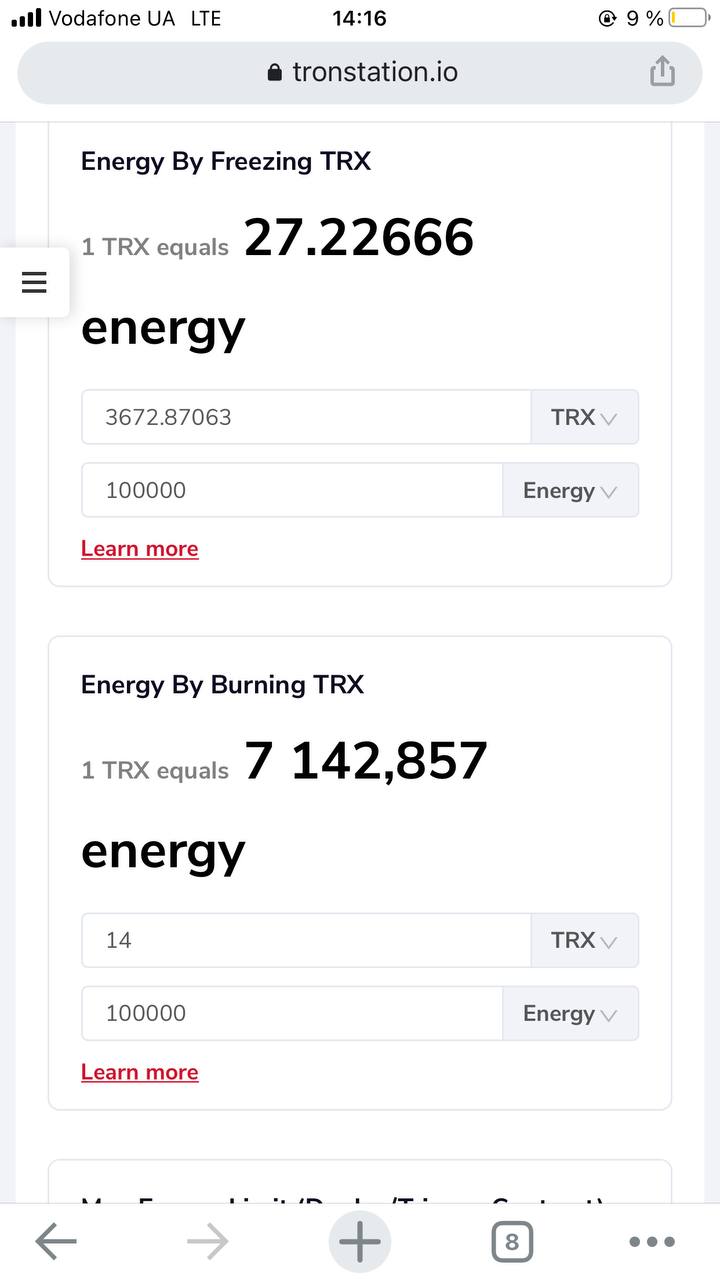Edit the 100000 energy field under Burning
This screenshot has height=1280, width=720.
[292, 1013]
